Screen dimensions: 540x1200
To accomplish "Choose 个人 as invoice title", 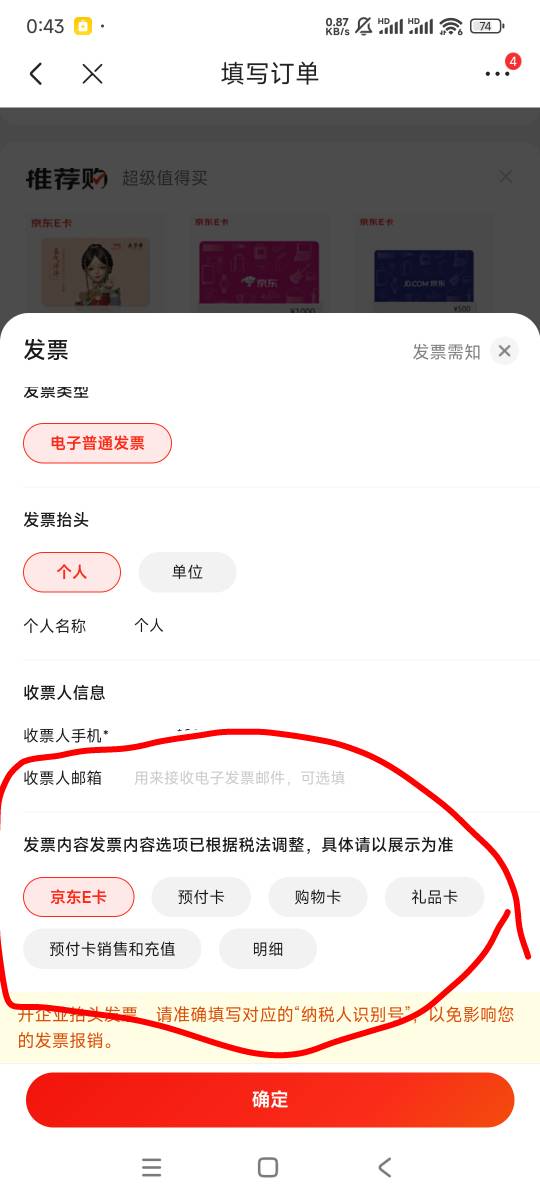I will tap(72, 572).
